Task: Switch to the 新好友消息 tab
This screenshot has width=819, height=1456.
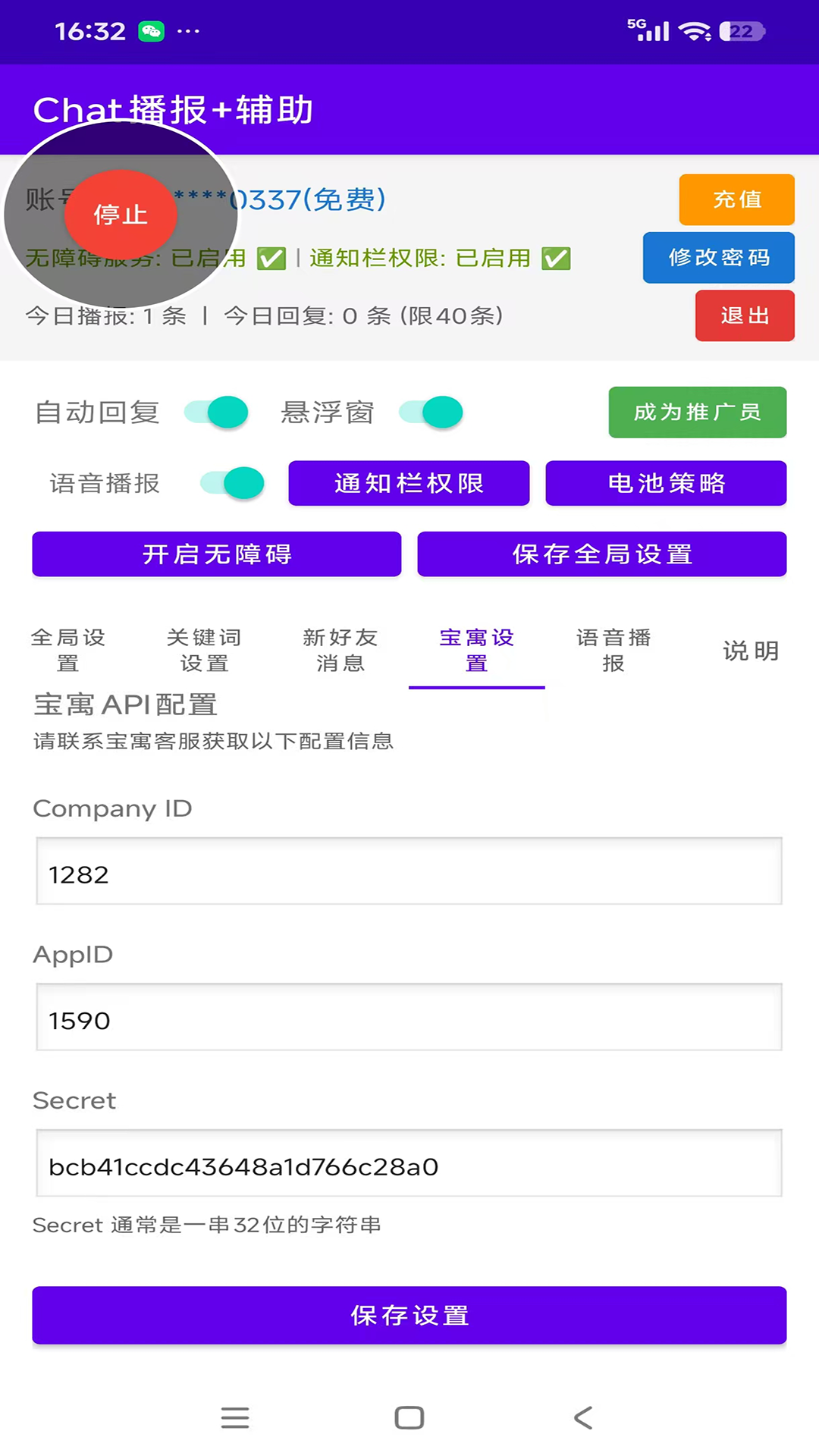Action: pyautogui.click(x=340, y=650)
